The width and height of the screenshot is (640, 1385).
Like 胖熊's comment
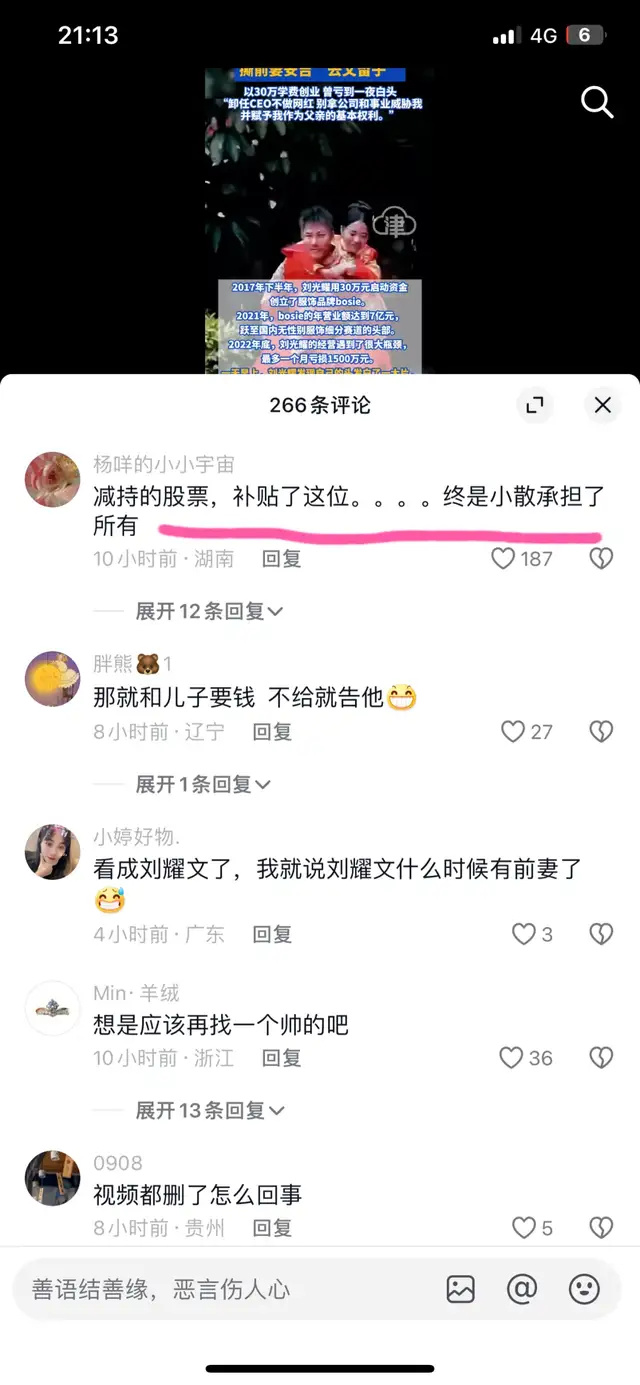click(513, 732)
